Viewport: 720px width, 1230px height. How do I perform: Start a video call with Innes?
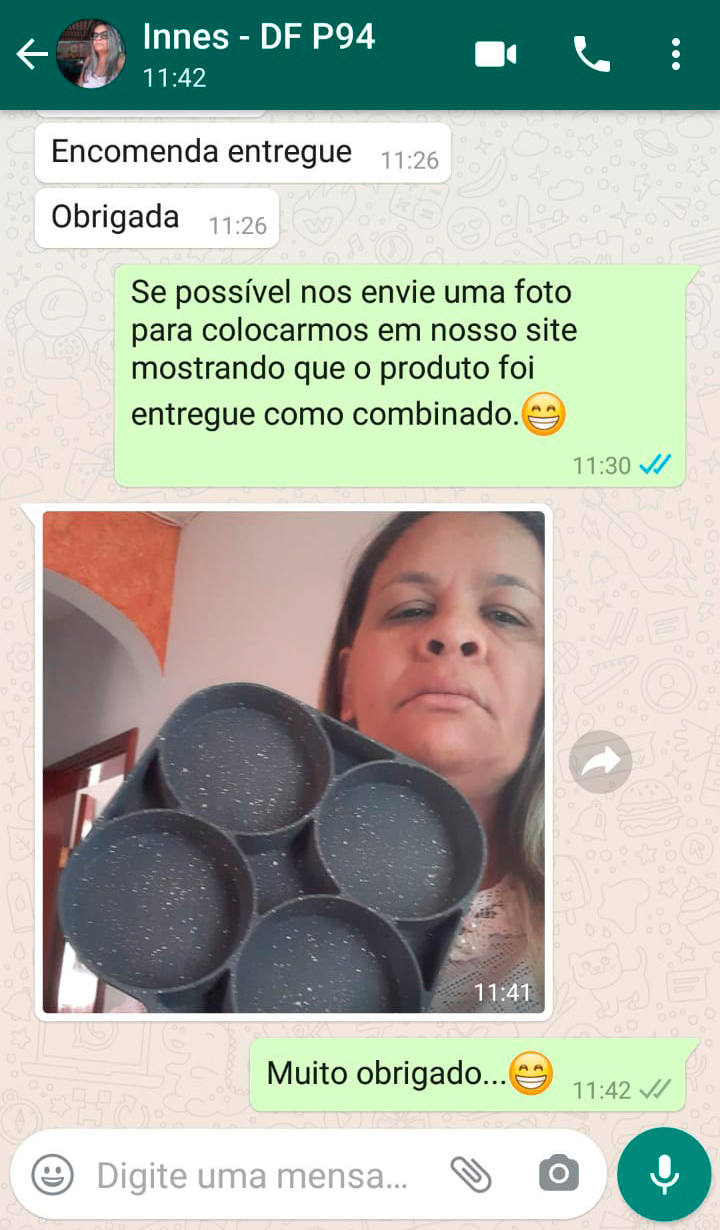(x=495, y=54)
